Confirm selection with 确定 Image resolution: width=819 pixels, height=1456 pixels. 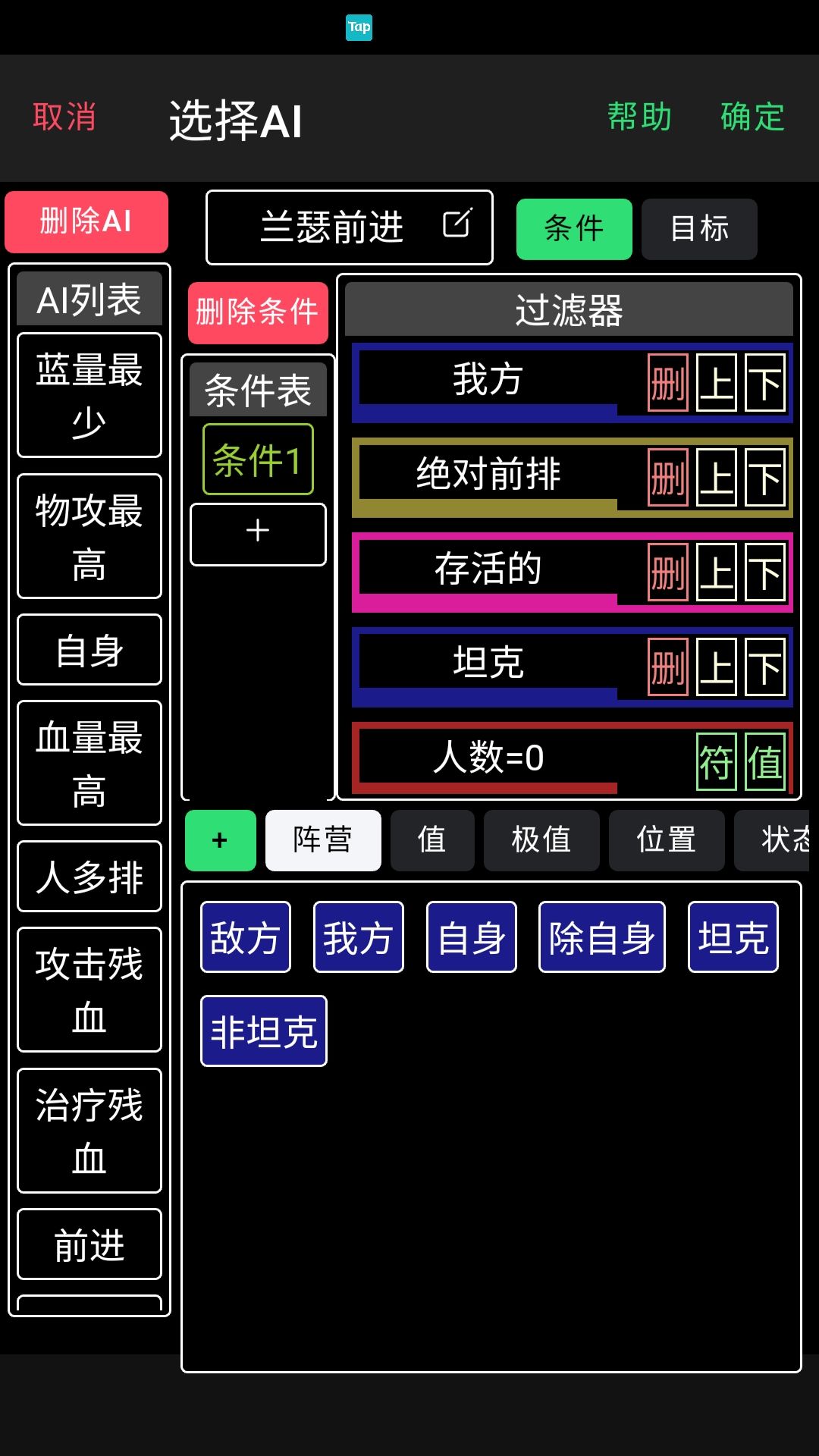(752, 117)
